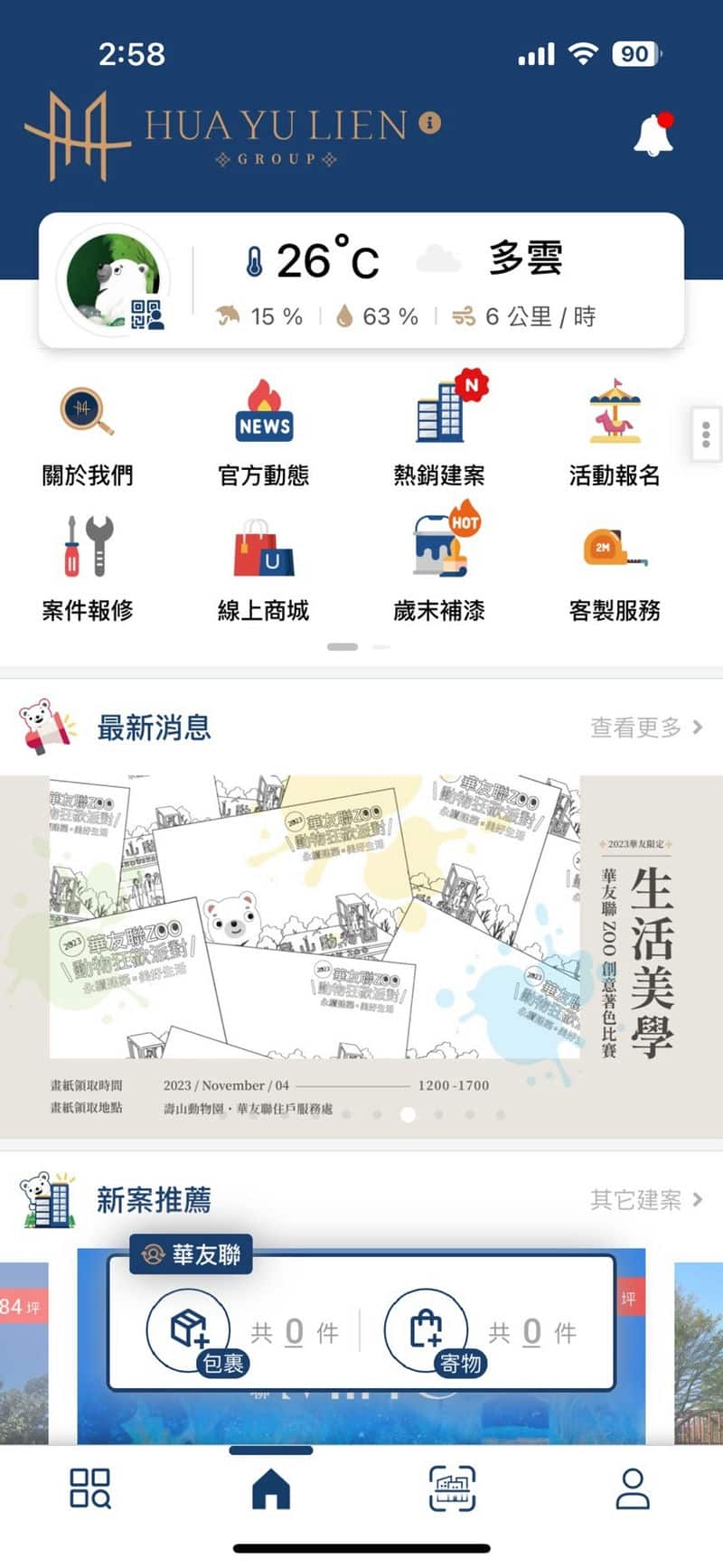This screenshot has height=1568, width=723.
Task: Switch to the home tab
Action: pos(271,1488)
